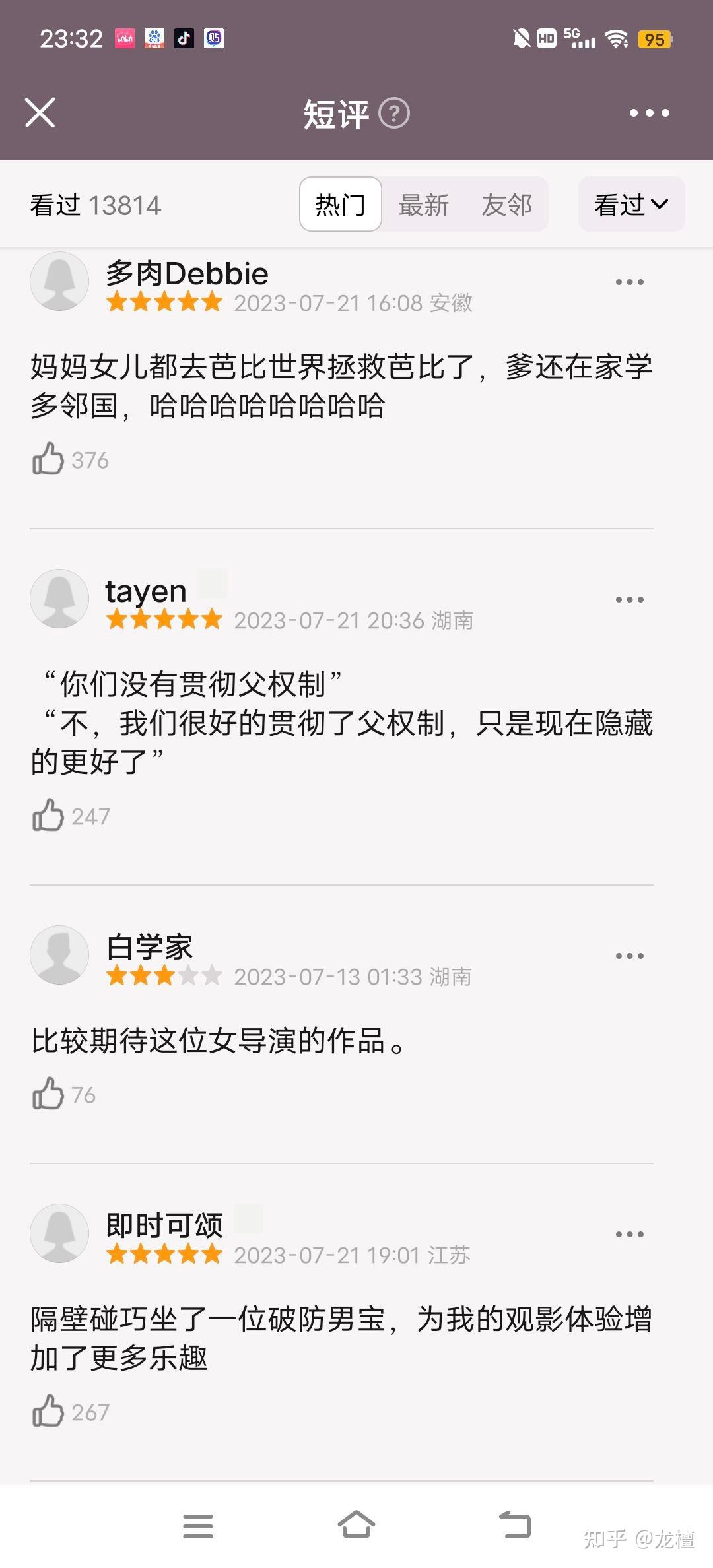Viewport: 713px width, 1568px height.
Task: Select the 热门 tab
Action: (340, 205)
